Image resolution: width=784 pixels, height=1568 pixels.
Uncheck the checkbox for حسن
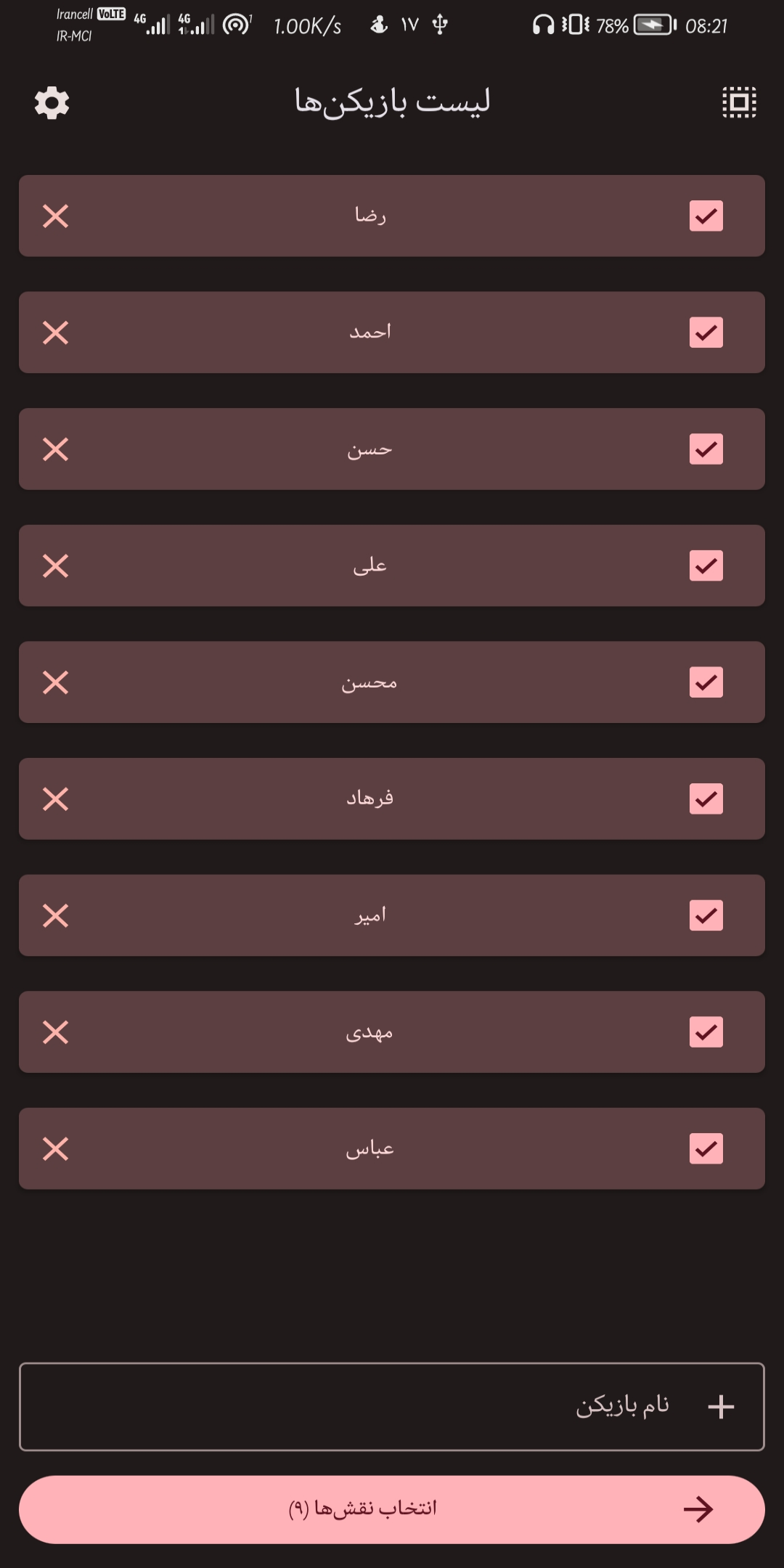[706, 449]
